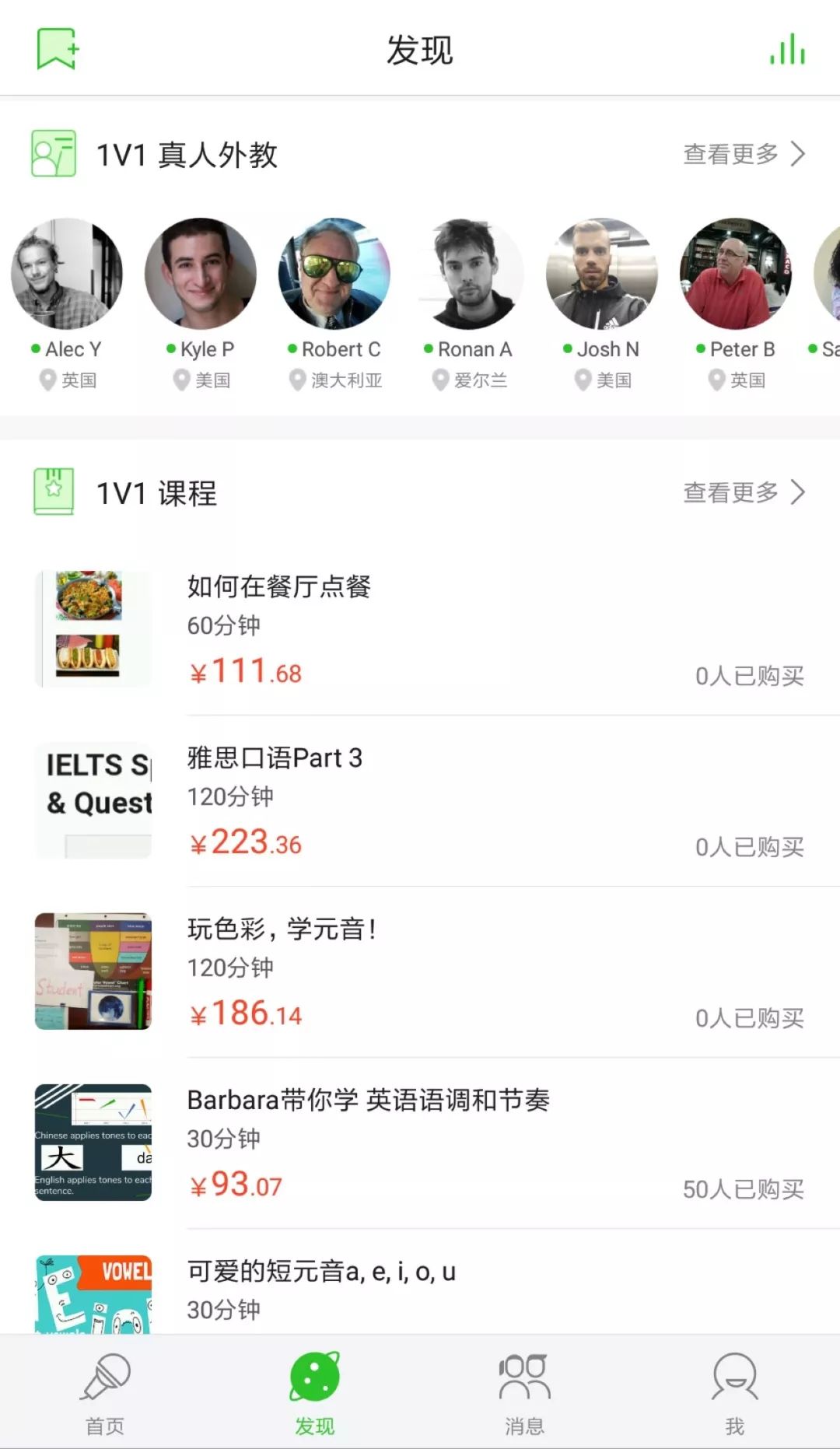
Task: Go to the 消息 tab
Action: 525,1394
